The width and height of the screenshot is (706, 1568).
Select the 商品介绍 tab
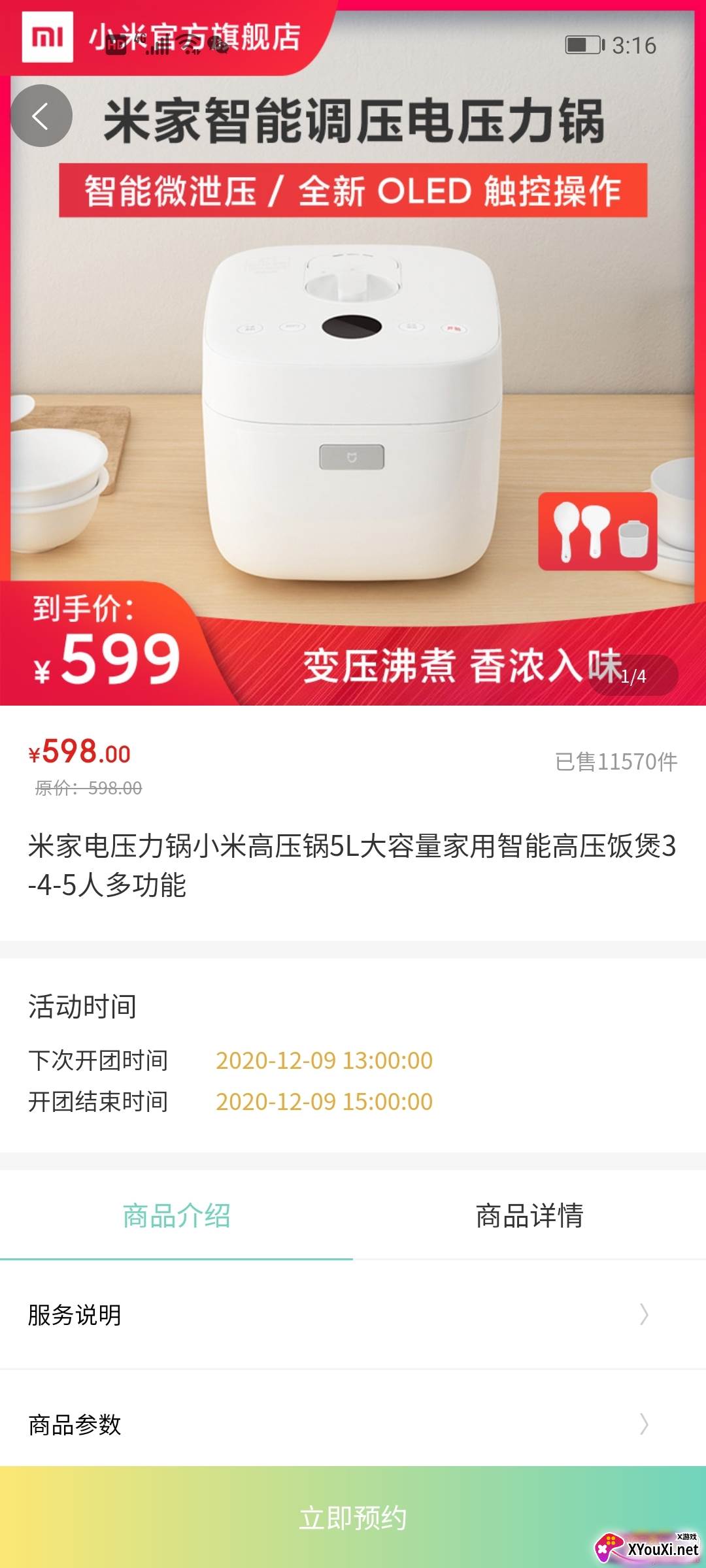point(176,1215)
